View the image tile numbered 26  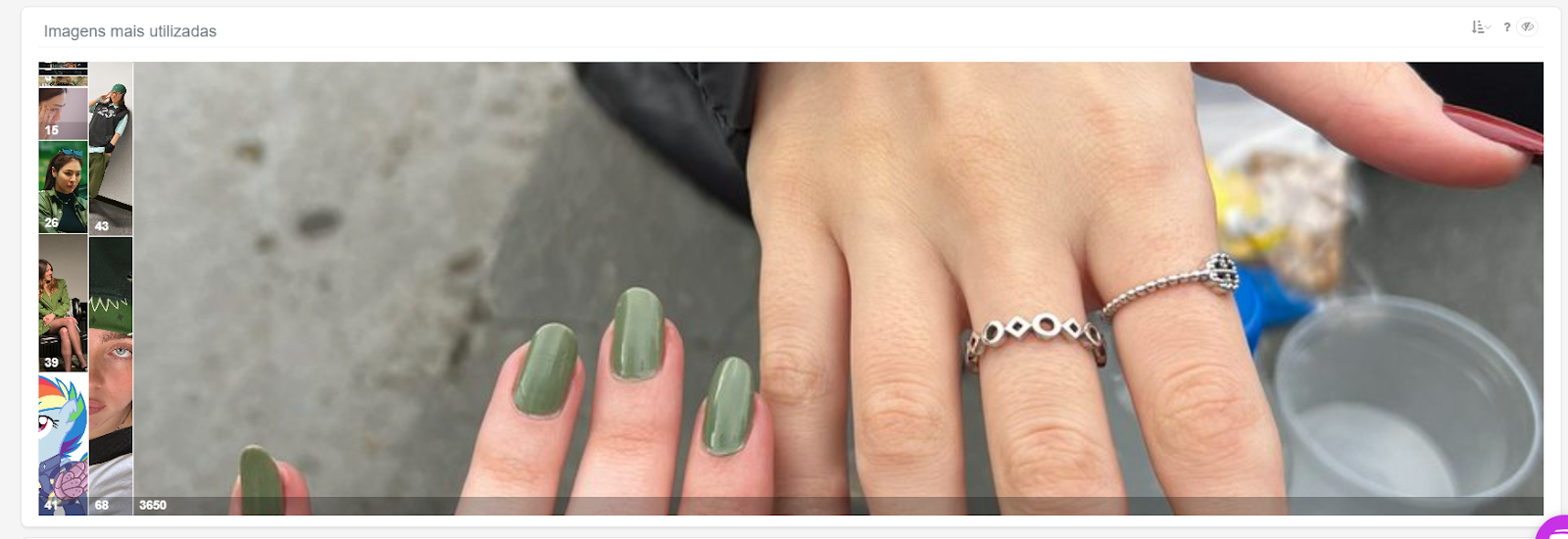pos(63,186)
